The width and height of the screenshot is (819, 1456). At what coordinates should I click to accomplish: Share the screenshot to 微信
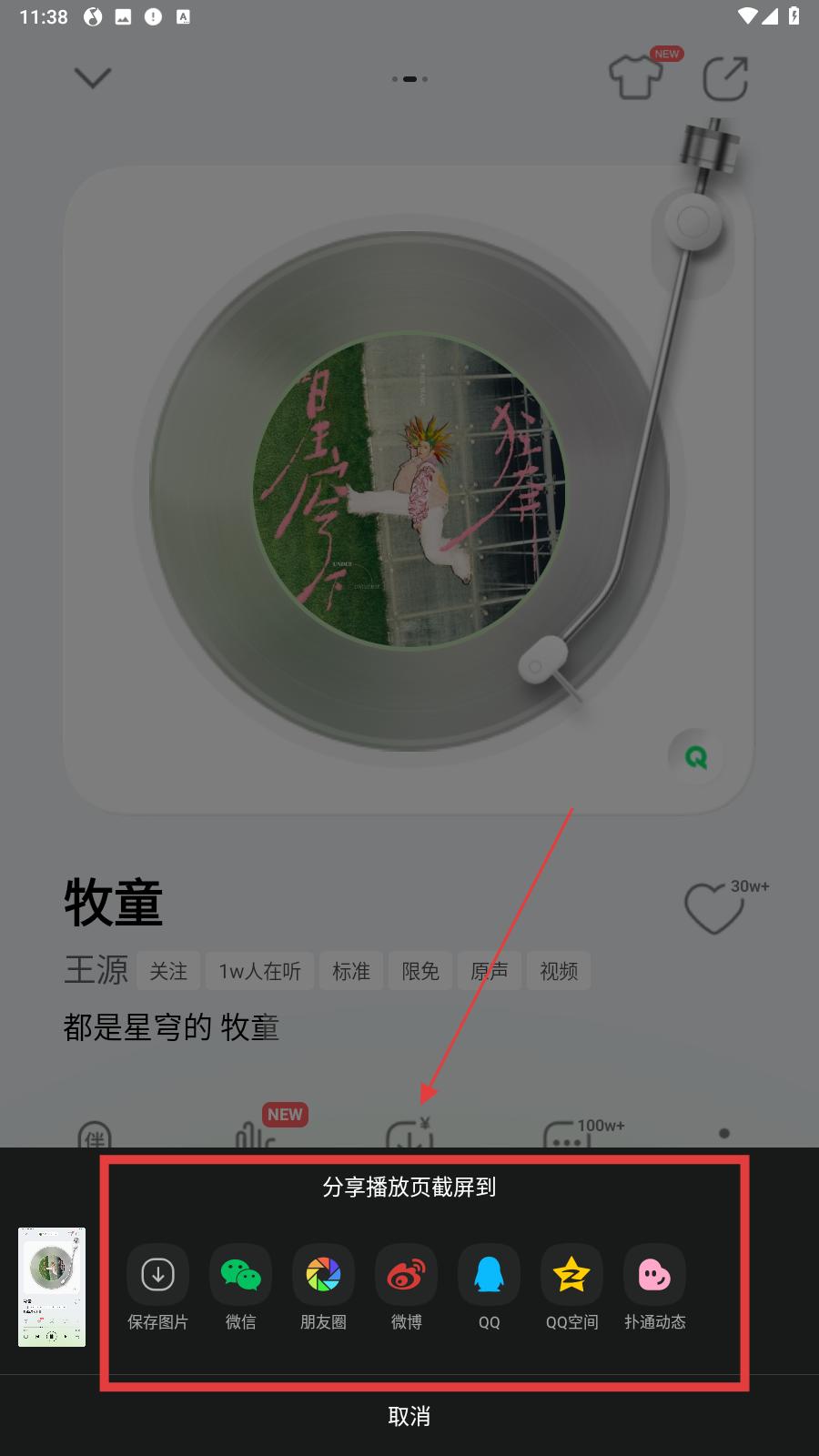click(240, 1287)
